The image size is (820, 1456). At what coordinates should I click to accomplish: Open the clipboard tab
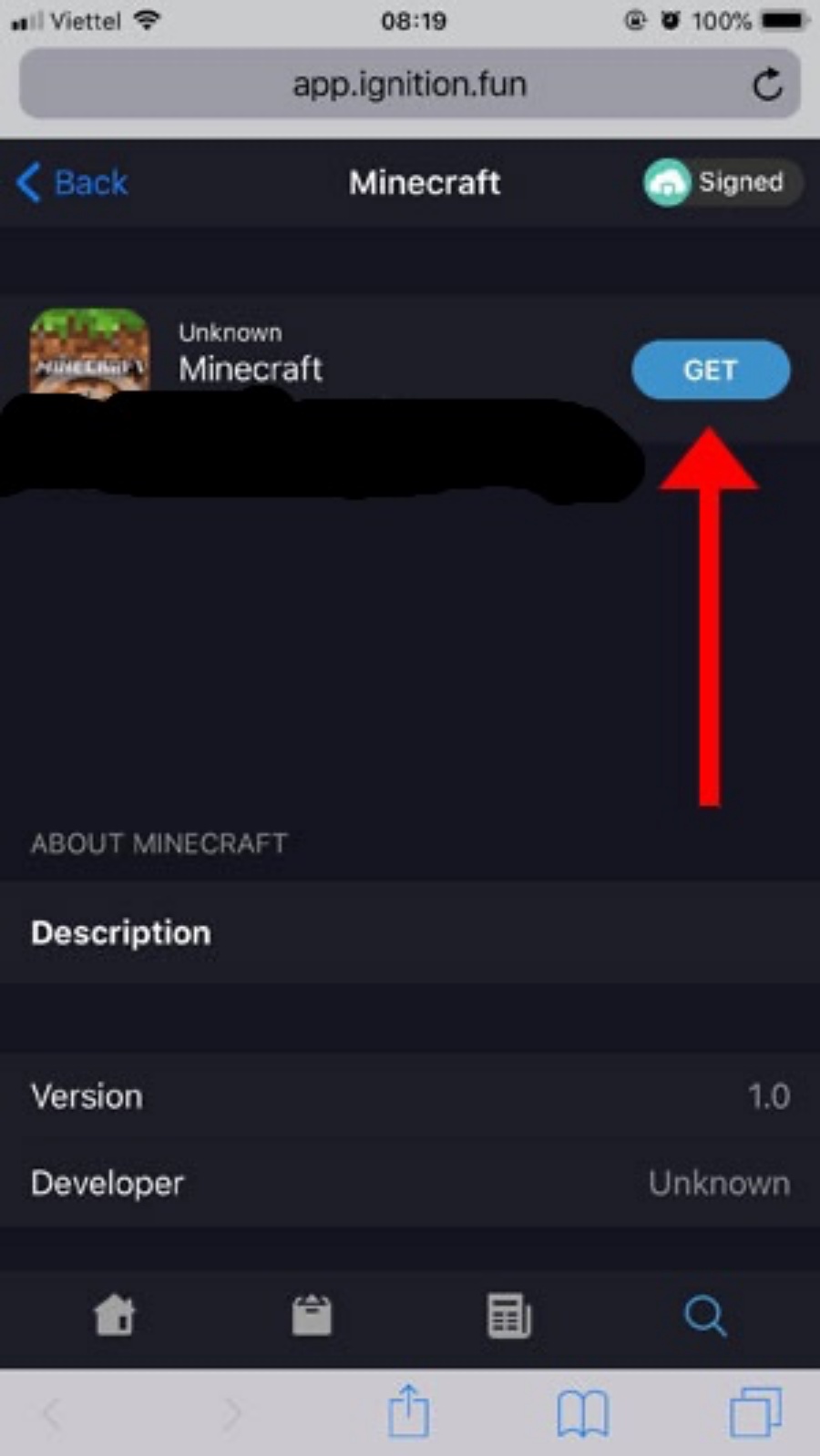pos(312,1315)
